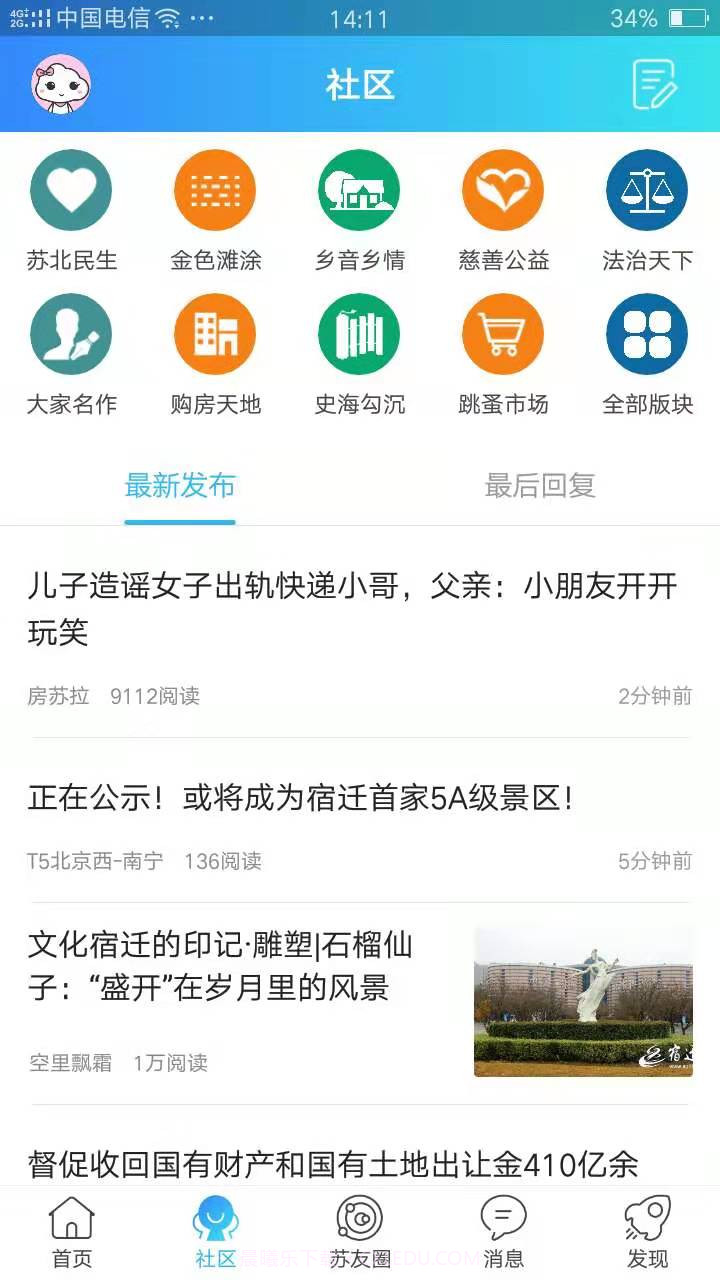The width and height of the screenshot is (720, 1280).
Task: Open 全部版块 to view all boards
Action: pyautogui.click(x=647, y=333)
